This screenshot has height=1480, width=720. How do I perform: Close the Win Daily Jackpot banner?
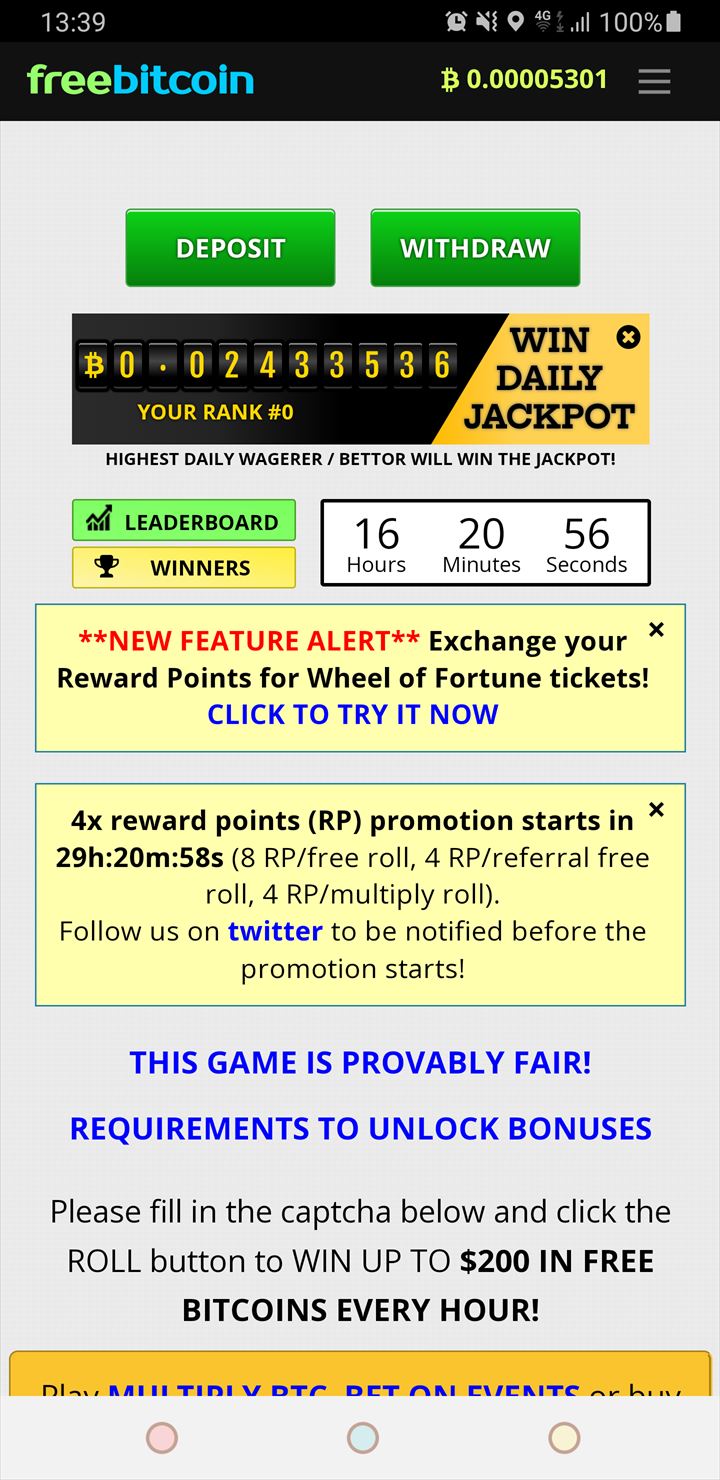[x=628, y=337]
